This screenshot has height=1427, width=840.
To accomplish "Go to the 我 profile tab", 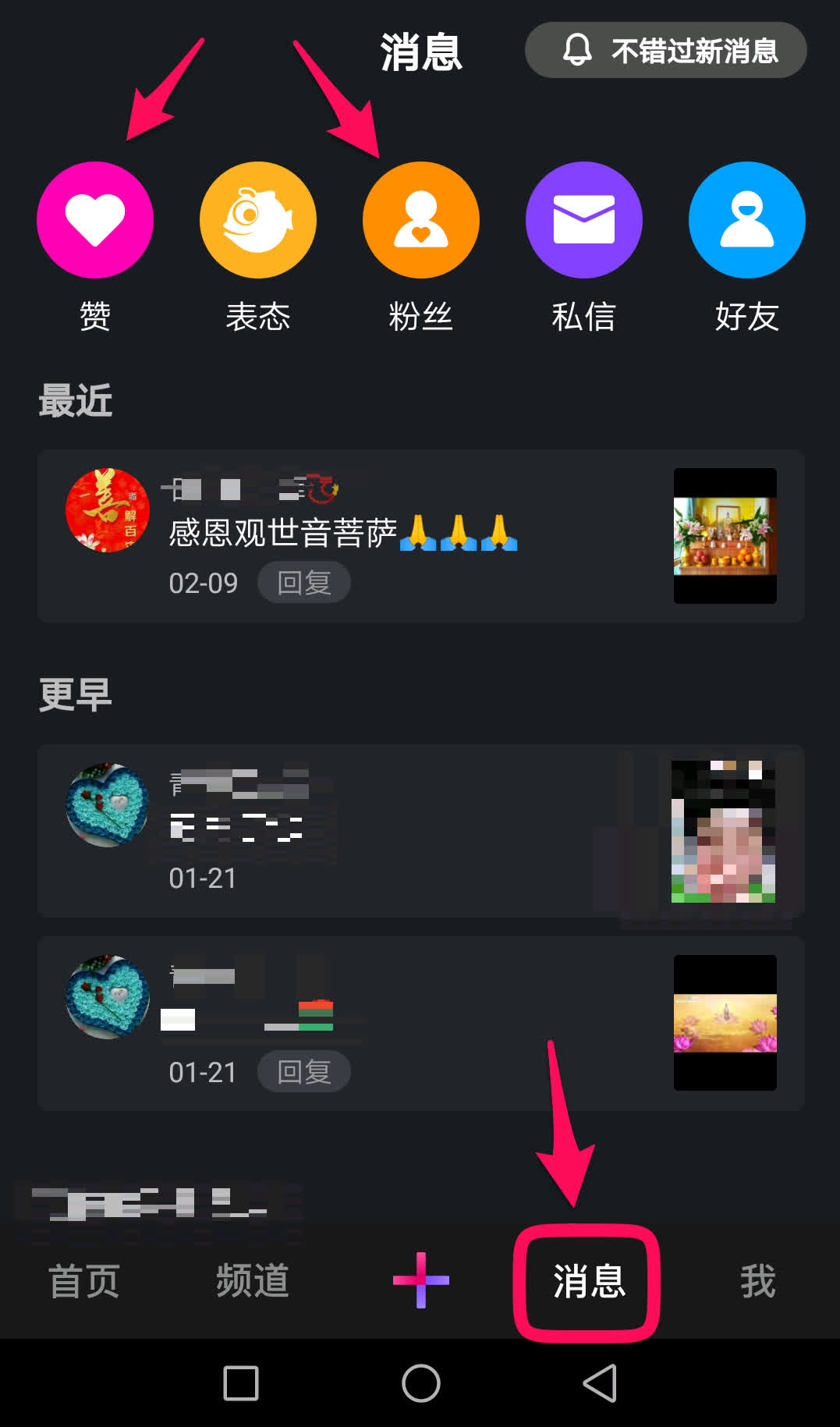I will point(757,1281).
